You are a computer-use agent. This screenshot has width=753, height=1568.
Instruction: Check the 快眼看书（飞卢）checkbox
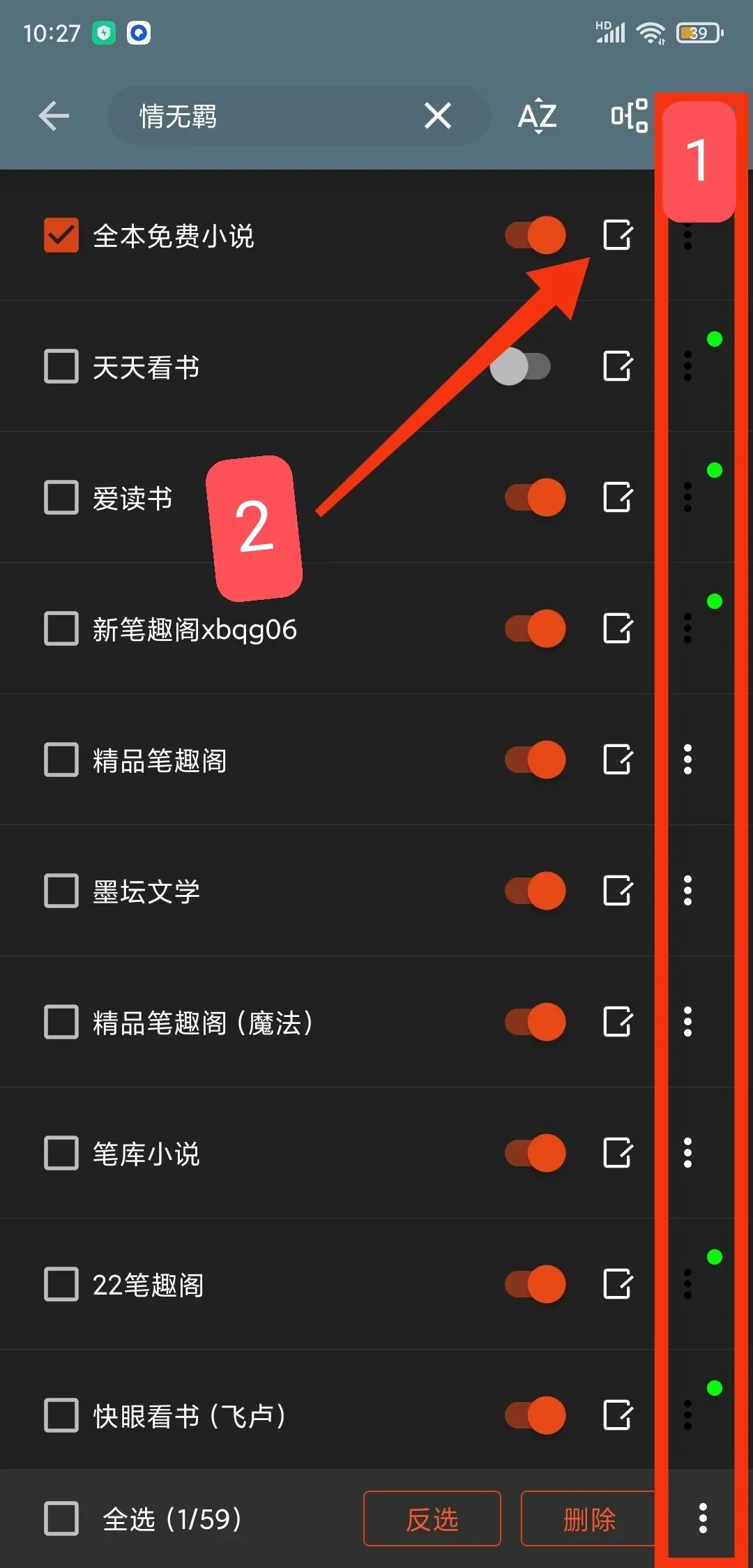(61, 1415)
